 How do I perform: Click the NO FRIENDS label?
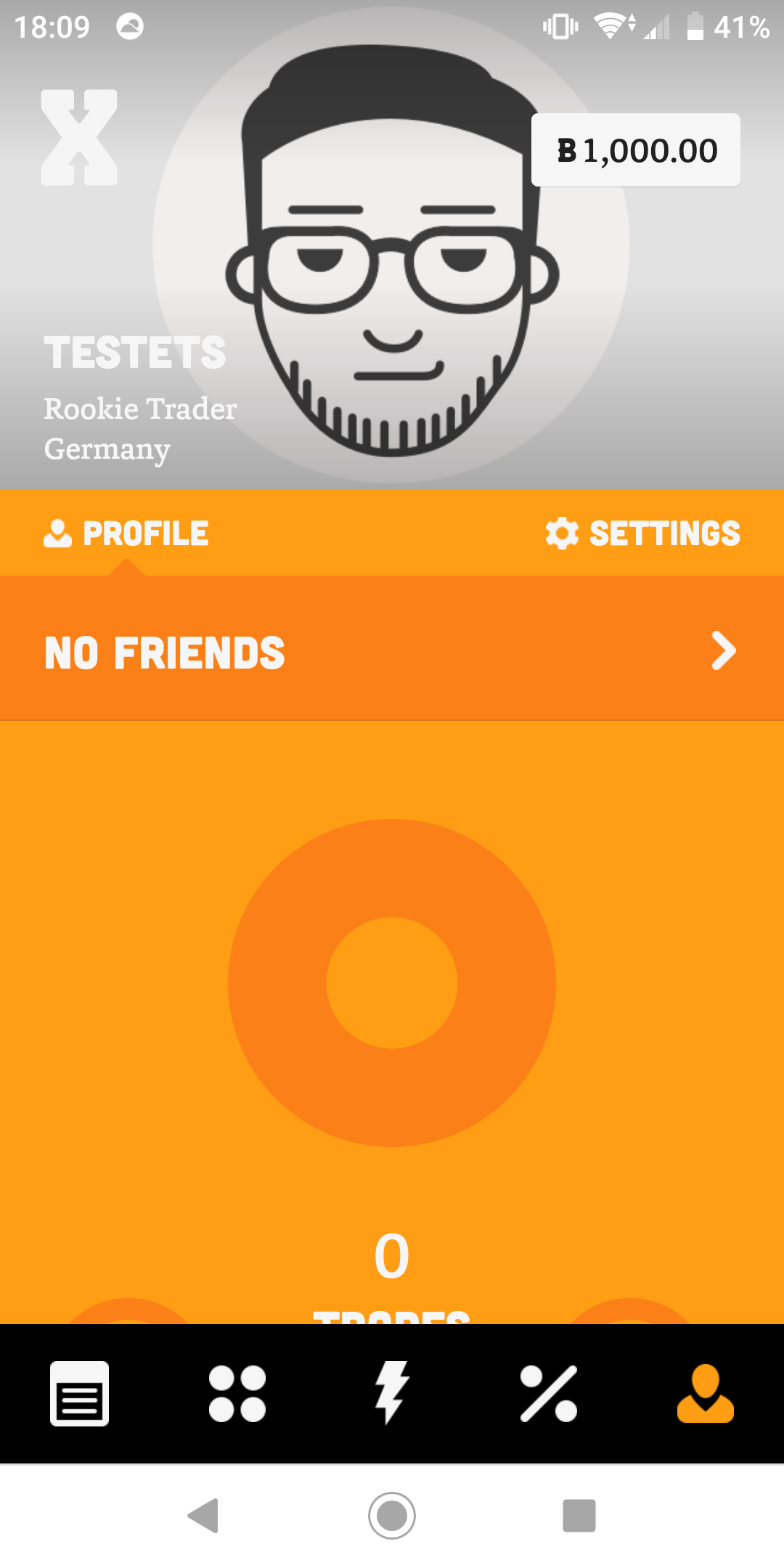[163, 652]
